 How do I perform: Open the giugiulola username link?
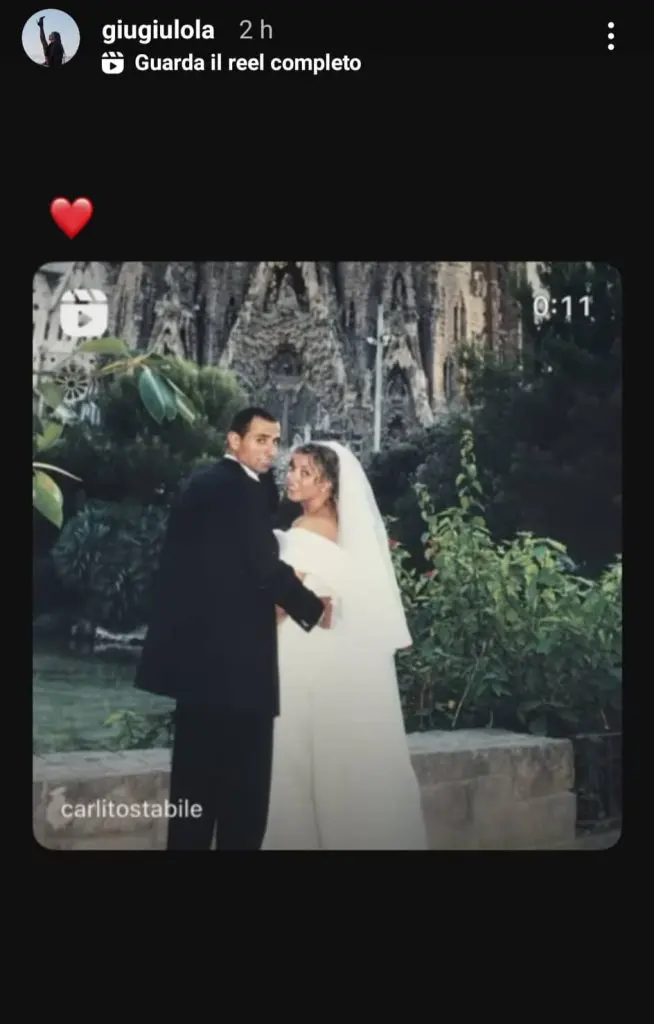coord(158,30)
